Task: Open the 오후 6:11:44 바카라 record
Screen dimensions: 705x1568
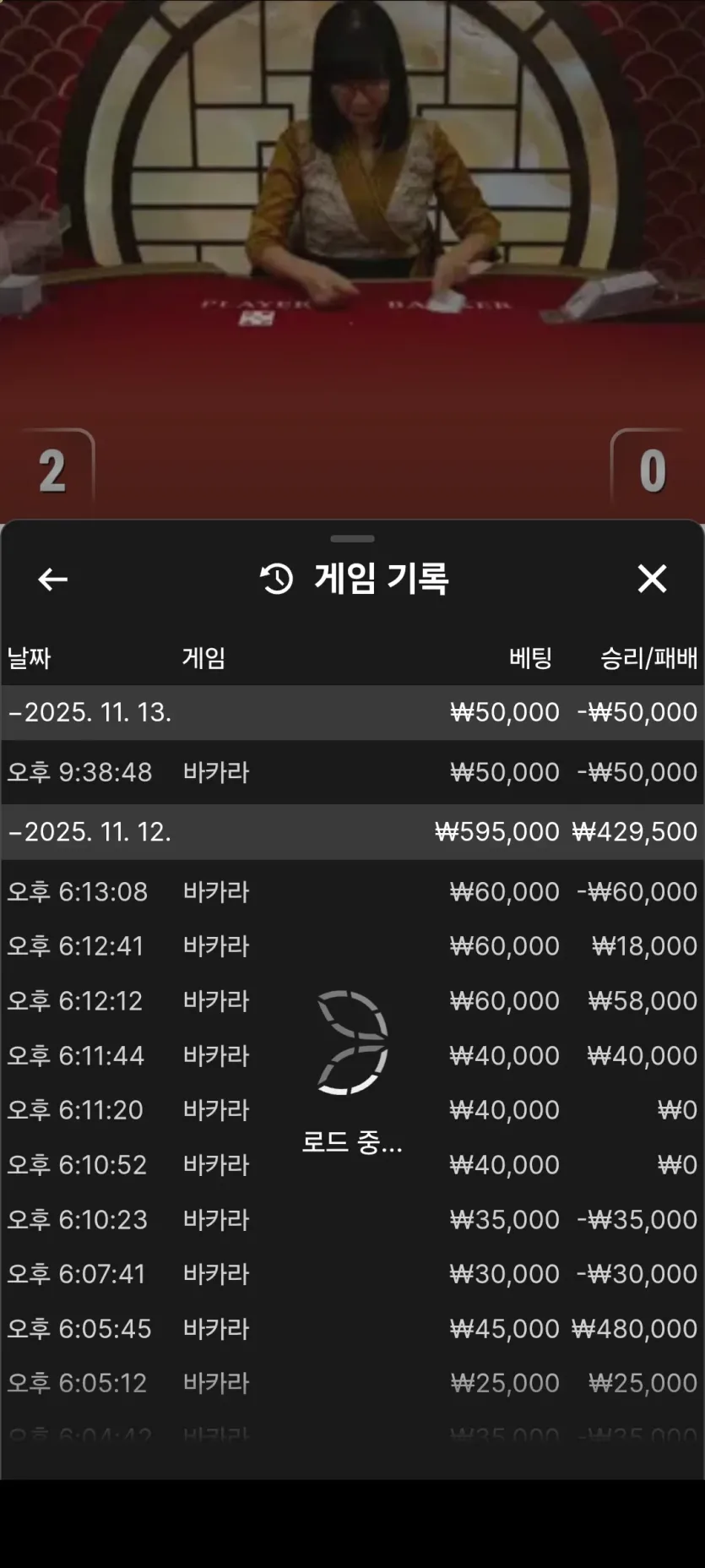Action: pos(352,1055)
